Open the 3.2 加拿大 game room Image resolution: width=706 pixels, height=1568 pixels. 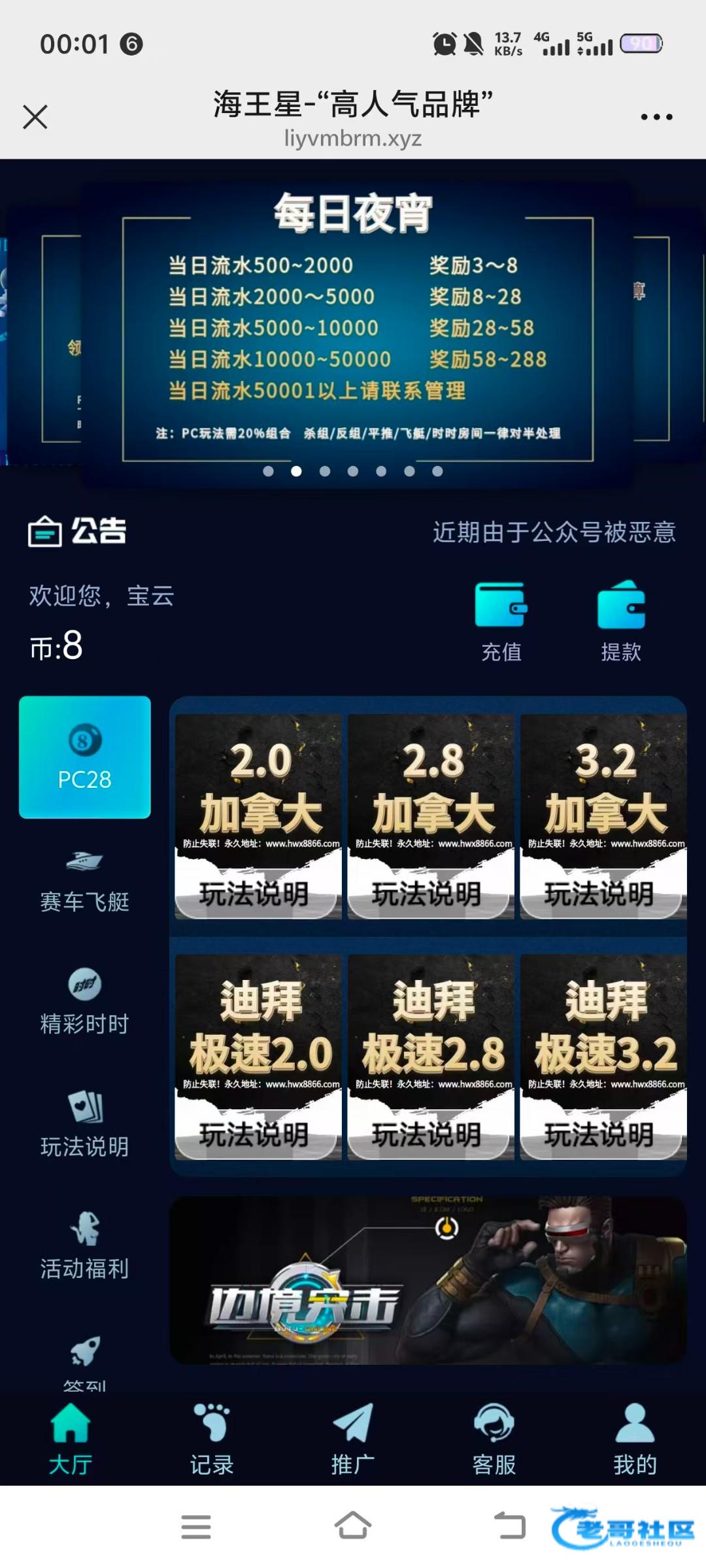(x=603, y=791)
